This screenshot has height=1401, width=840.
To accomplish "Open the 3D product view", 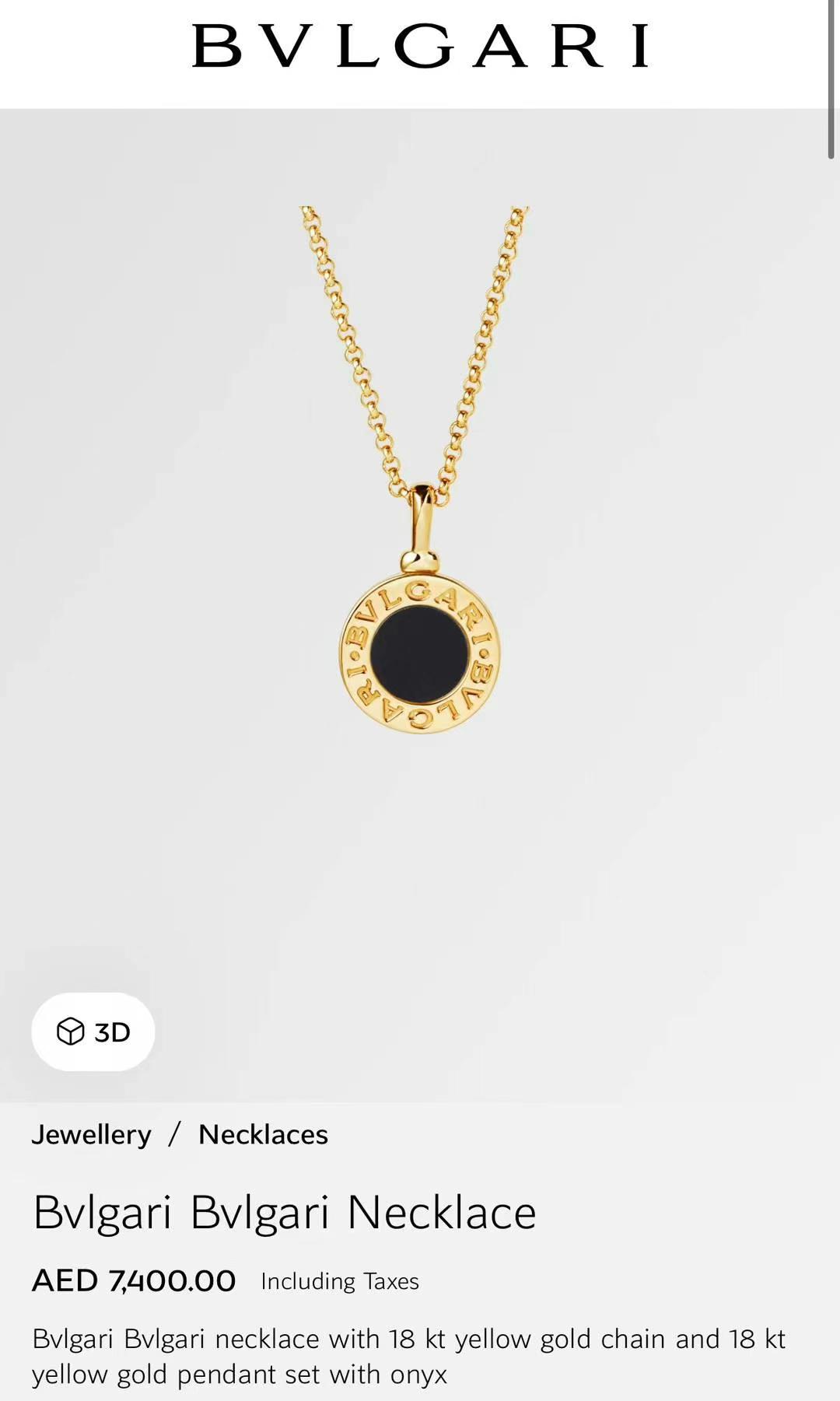I will (x=93, y=1031).
